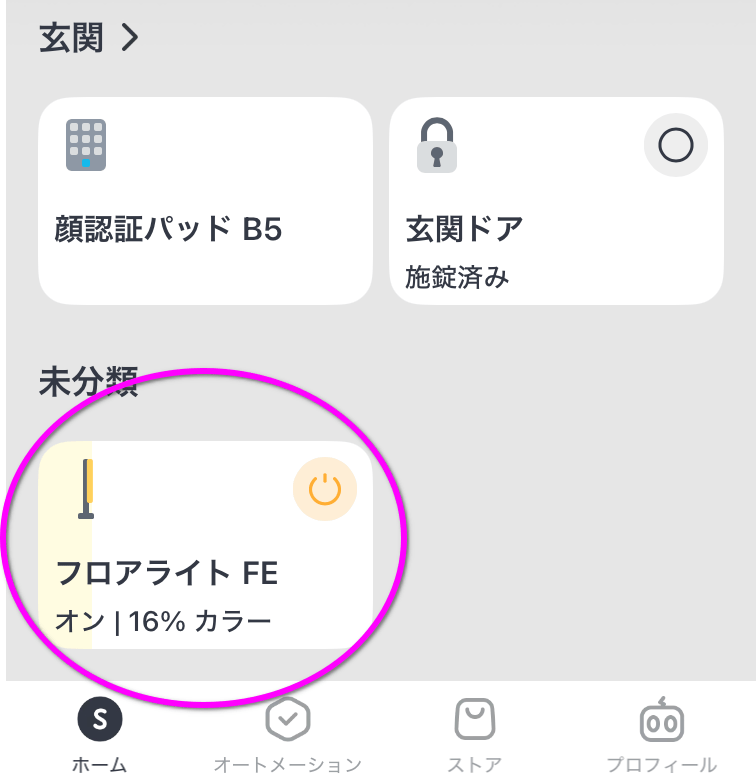Open the フロアライト FE device card
756x779 pixels.
205,545
